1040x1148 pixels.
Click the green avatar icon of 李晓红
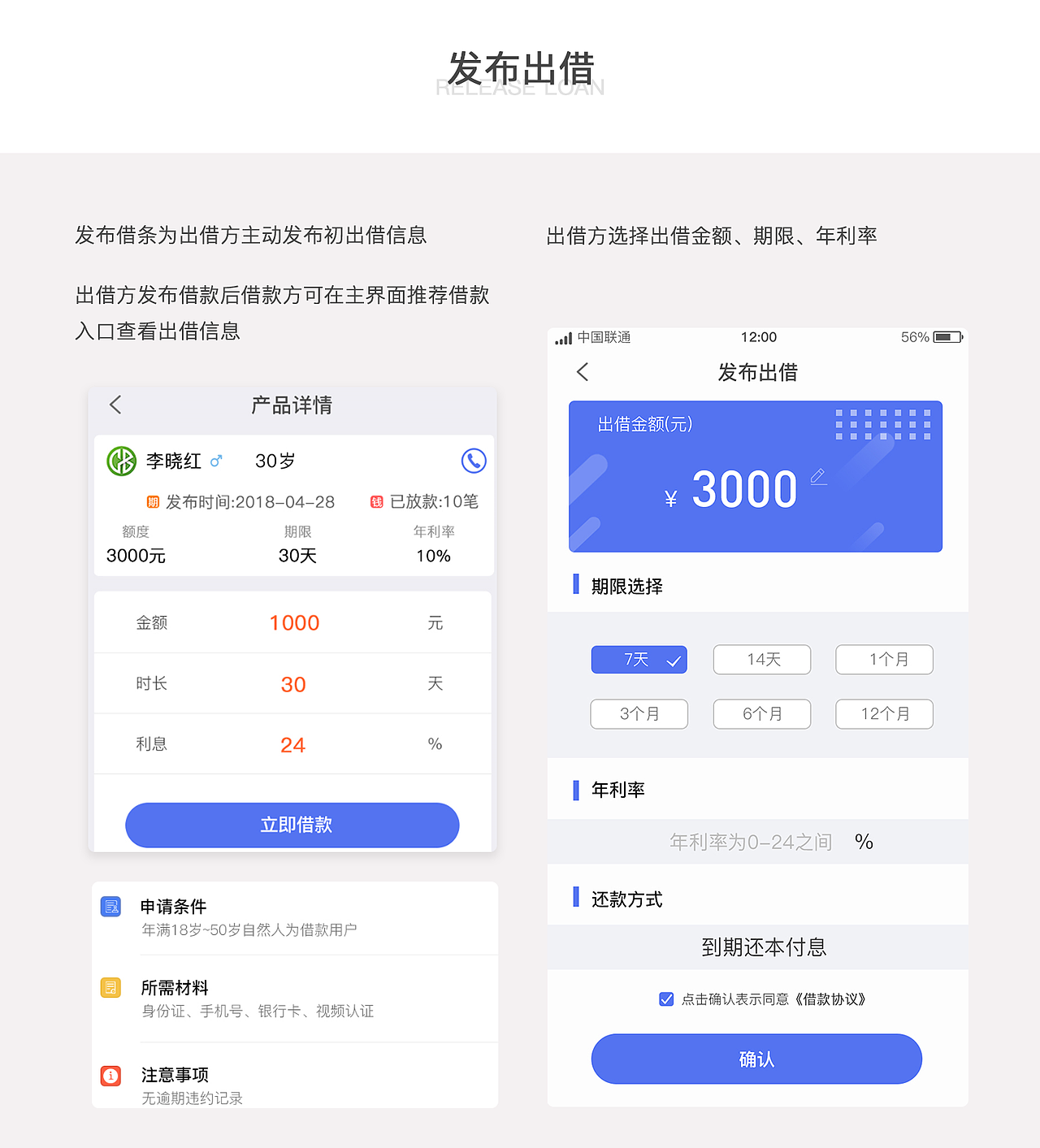click(119, 461)
